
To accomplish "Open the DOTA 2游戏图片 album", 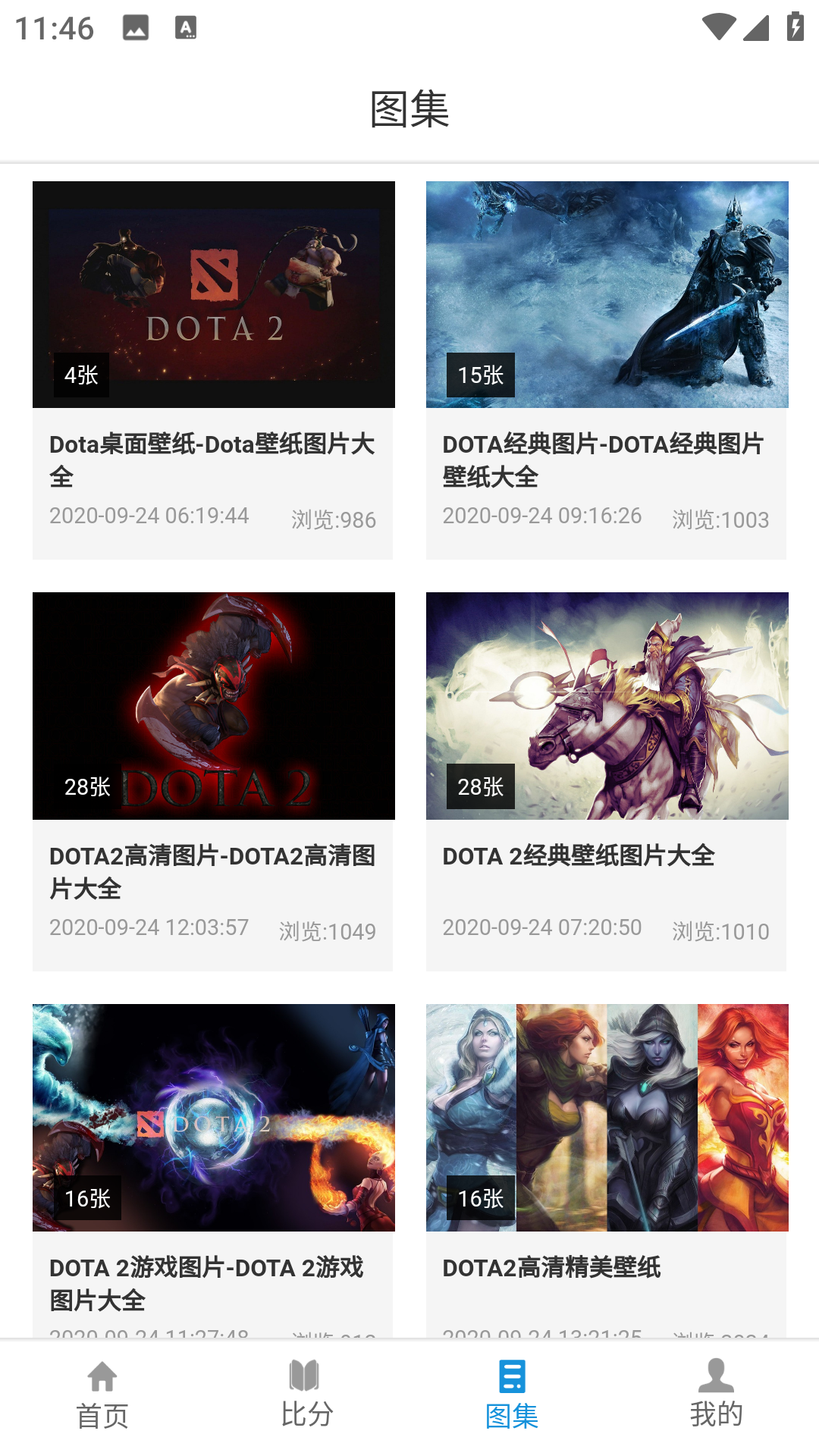I will coord(213,1115).
